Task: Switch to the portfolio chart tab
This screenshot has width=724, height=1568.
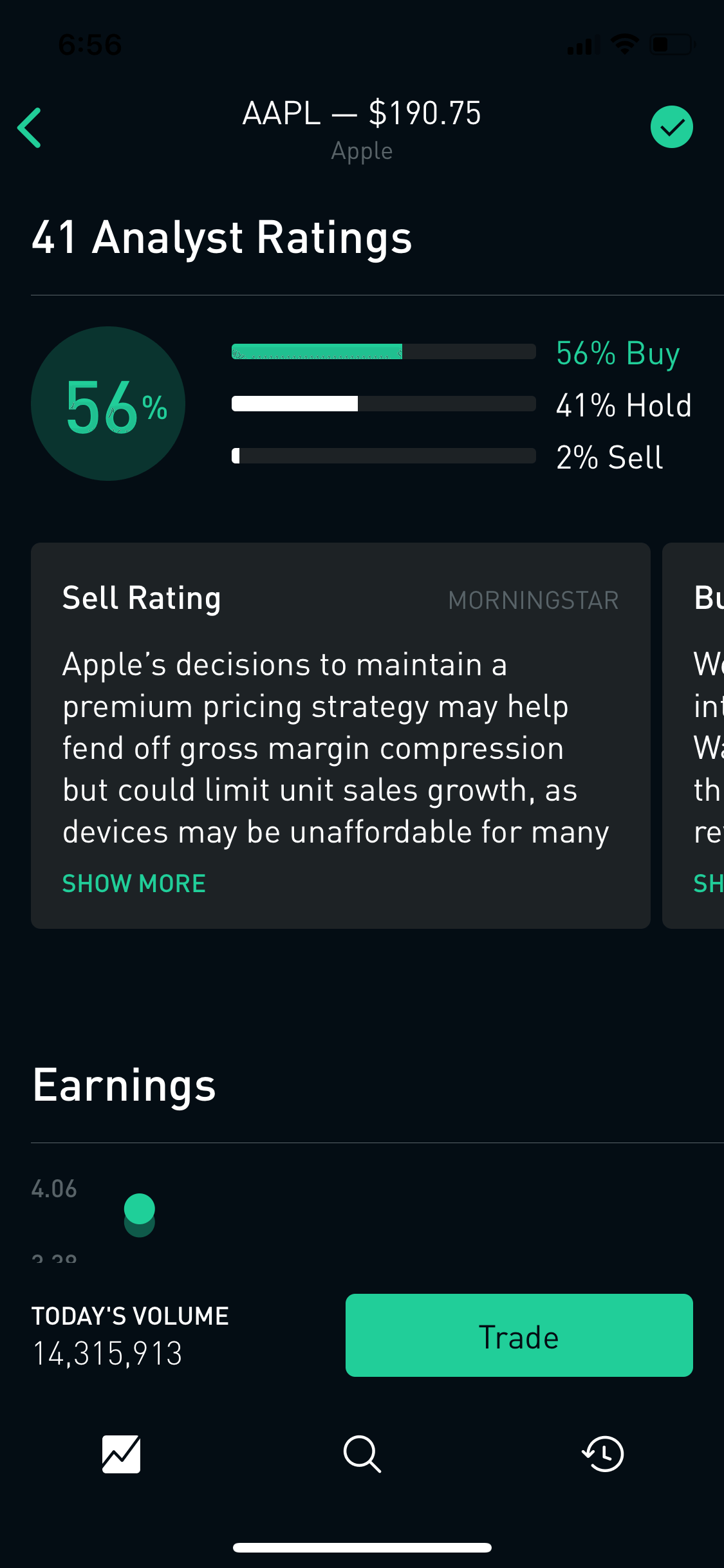Action: [x=121, y=1454]
